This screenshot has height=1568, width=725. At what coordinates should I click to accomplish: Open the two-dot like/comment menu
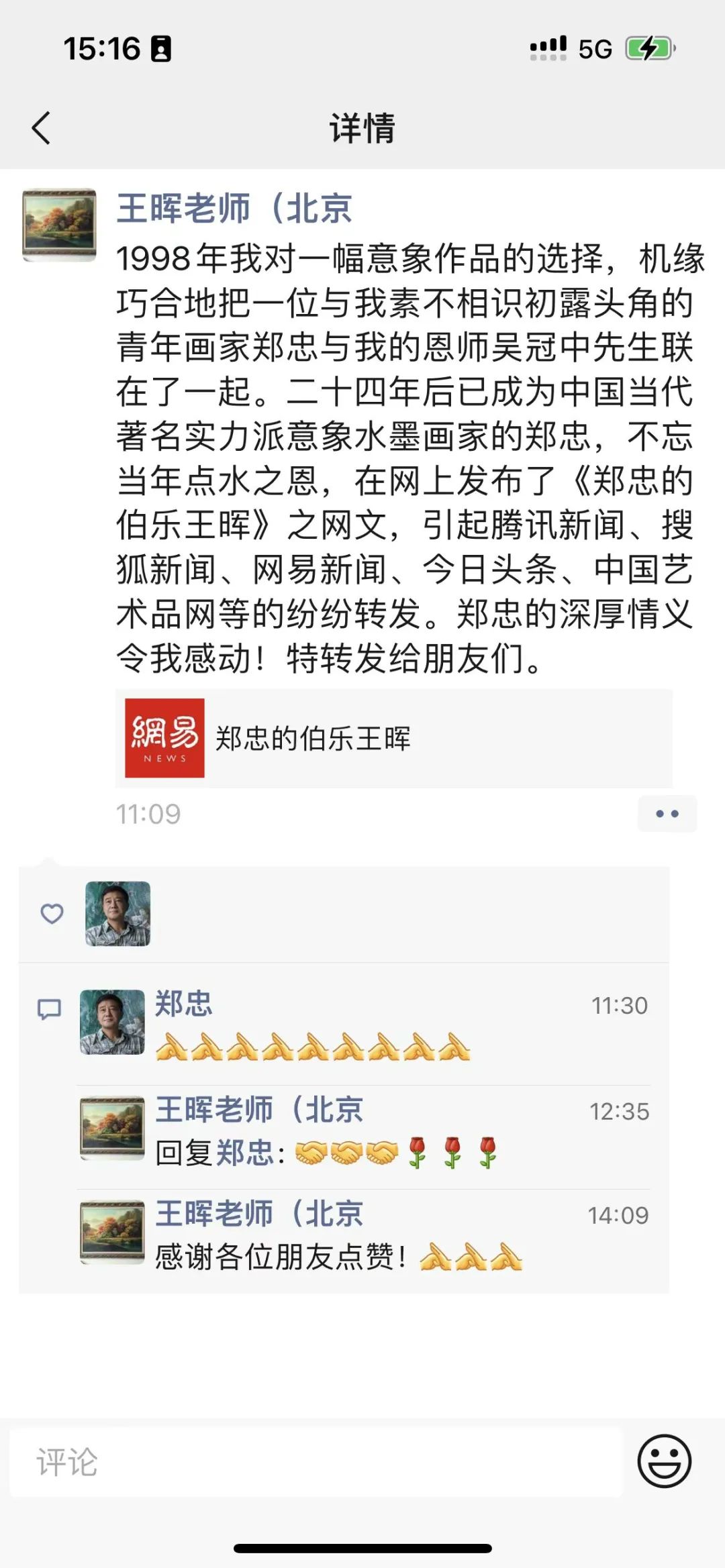tap(667, 814)
